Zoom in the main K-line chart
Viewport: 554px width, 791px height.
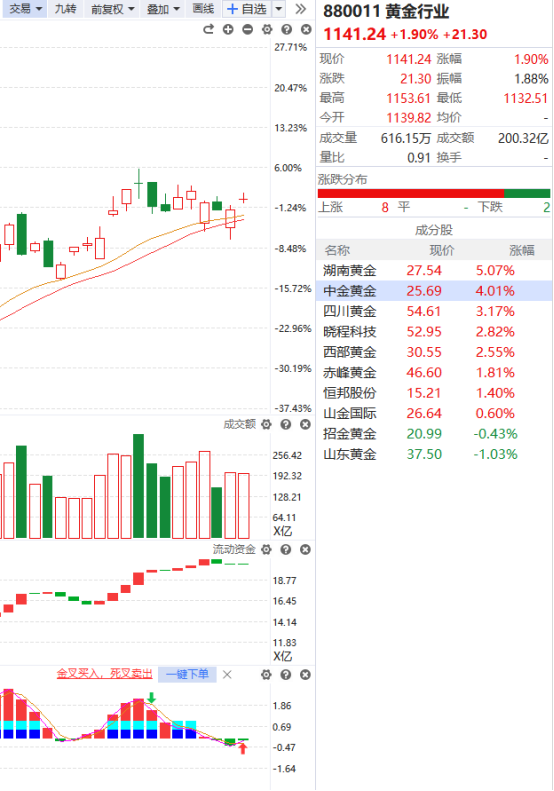tap(228, 30)
